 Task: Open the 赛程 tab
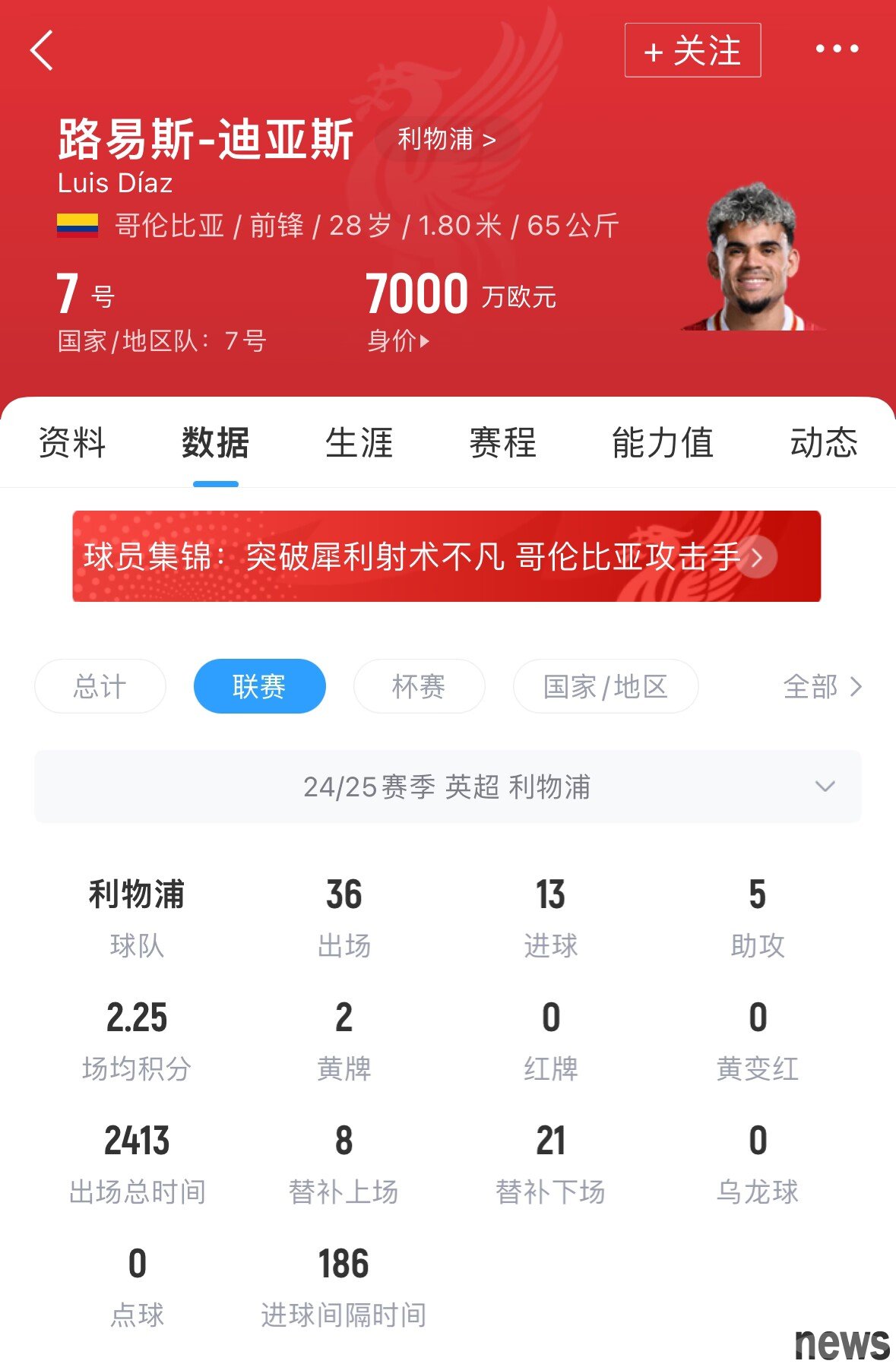tap(502, 442)
